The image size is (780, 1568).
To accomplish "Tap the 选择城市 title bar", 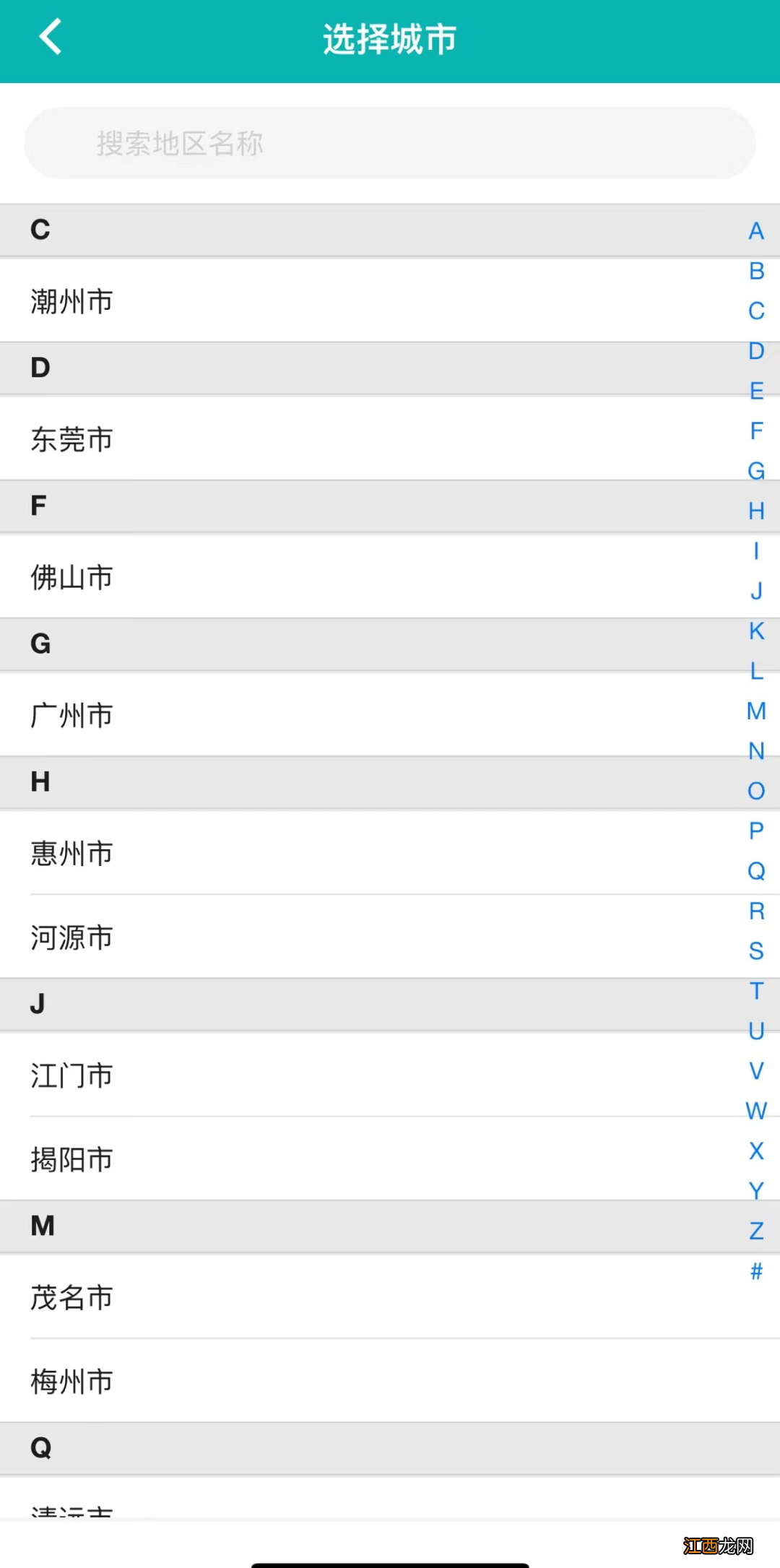I will [x=390, y=40].
